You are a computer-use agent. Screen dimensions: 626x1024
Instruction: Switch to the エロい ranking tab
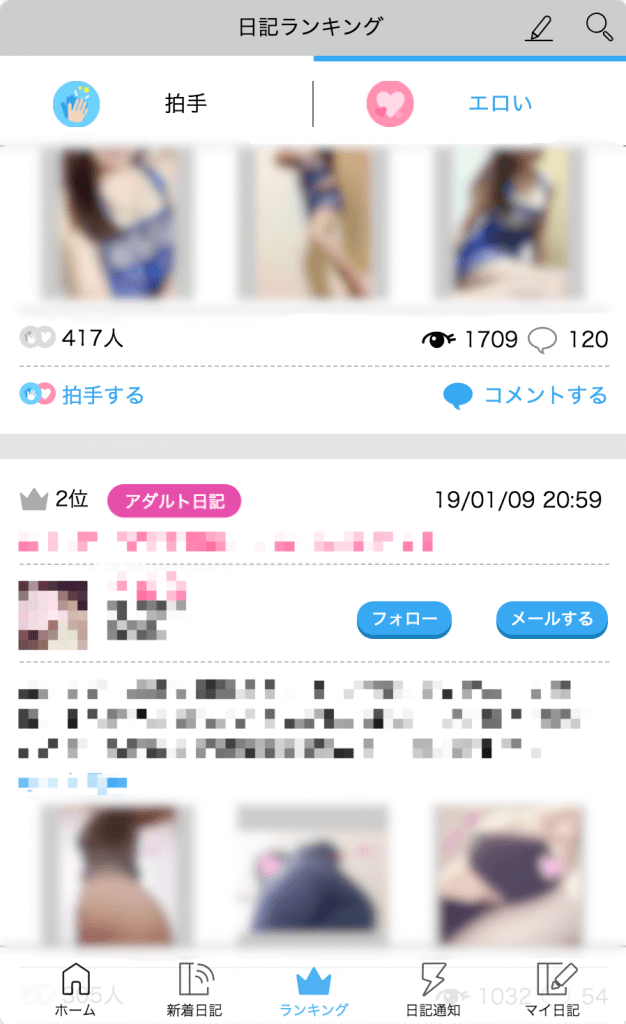[x=470, y=104]
